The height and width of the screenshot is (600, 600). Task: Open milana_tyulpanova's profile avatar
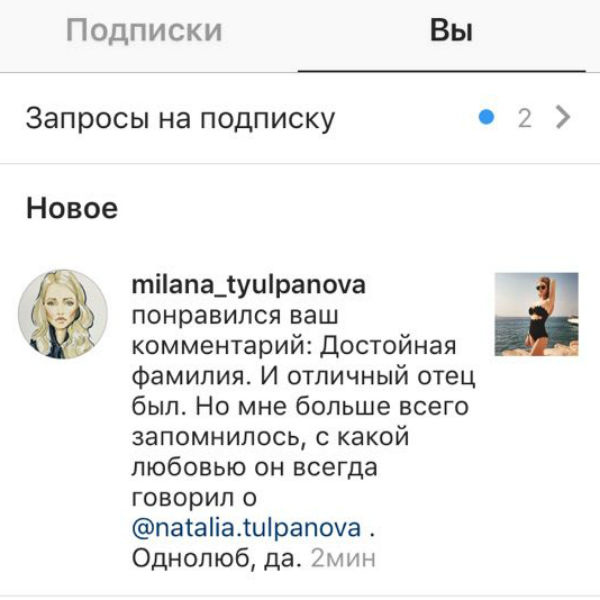click(x=63, y=312)
